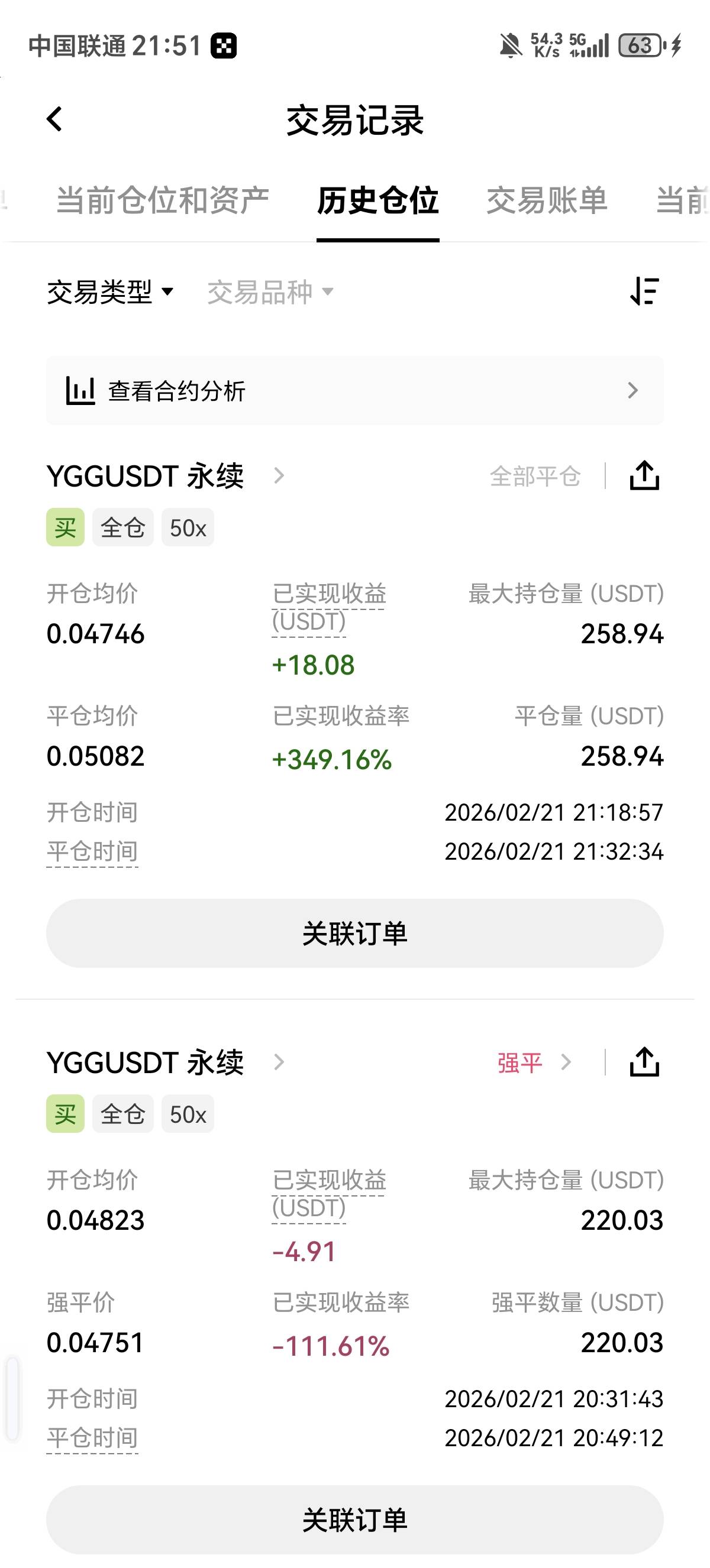Tap the sort order icon
Screen dimensions: 710x1568
click(x=644, y=291)
